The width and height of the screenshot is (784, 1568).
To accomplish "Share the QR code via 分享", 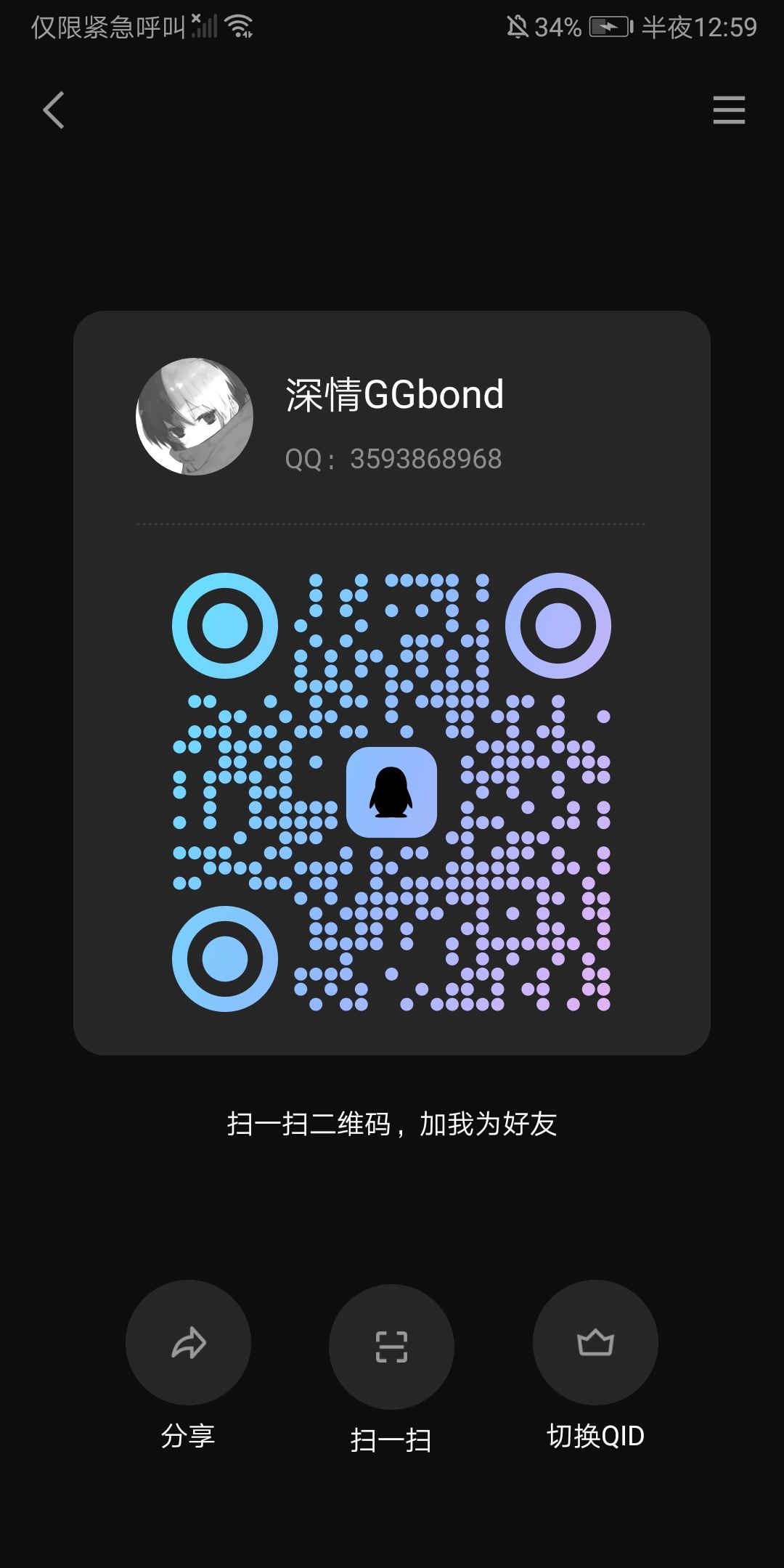I will 189,1342.
